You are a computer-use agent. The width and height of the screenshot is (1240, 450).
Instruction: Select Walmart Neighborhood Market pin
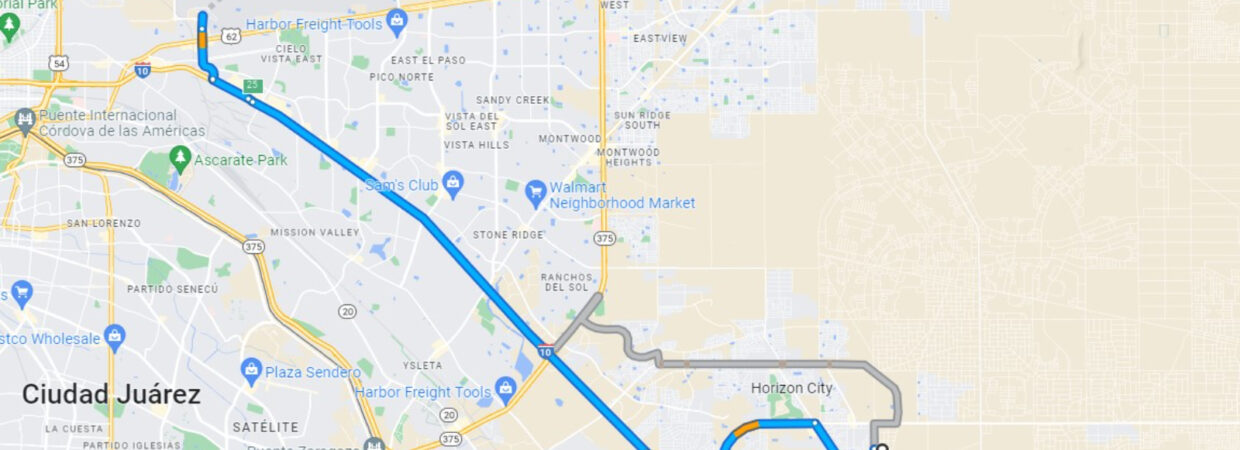point(536,190)
